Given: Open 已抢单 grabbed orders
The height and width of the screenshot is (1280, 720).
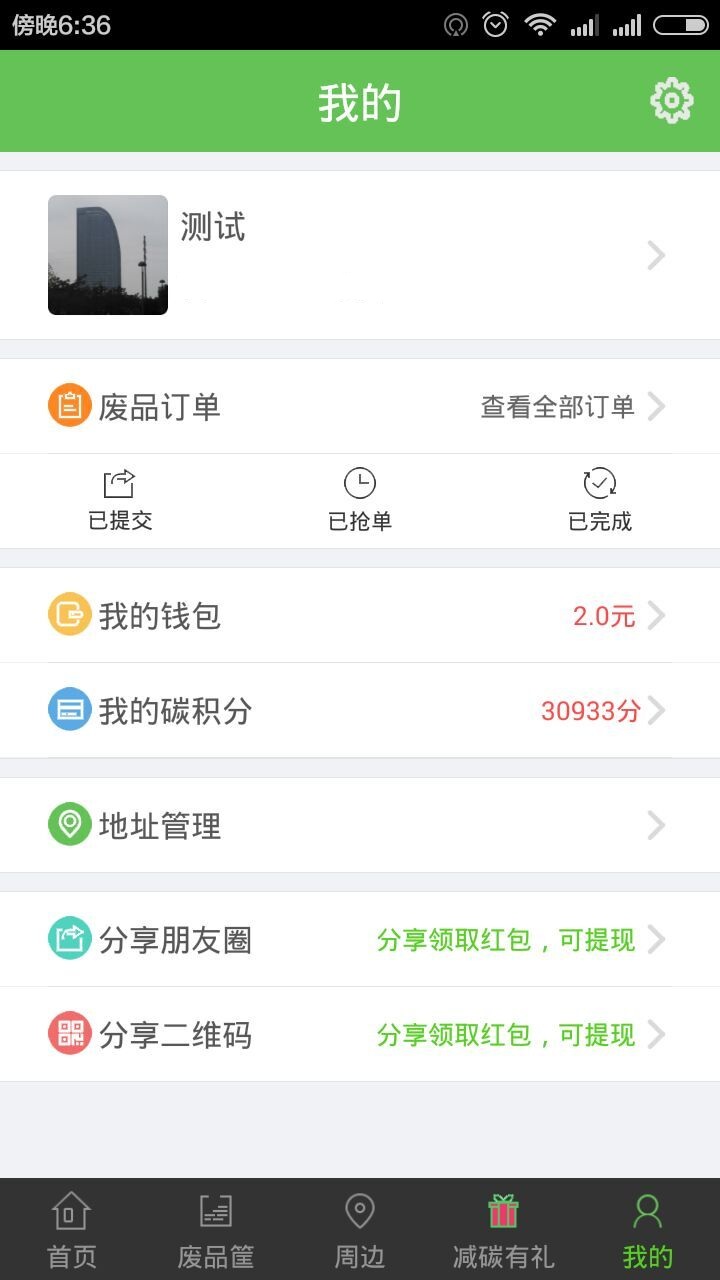Looking at the screenshot, I should click(360, 501).
